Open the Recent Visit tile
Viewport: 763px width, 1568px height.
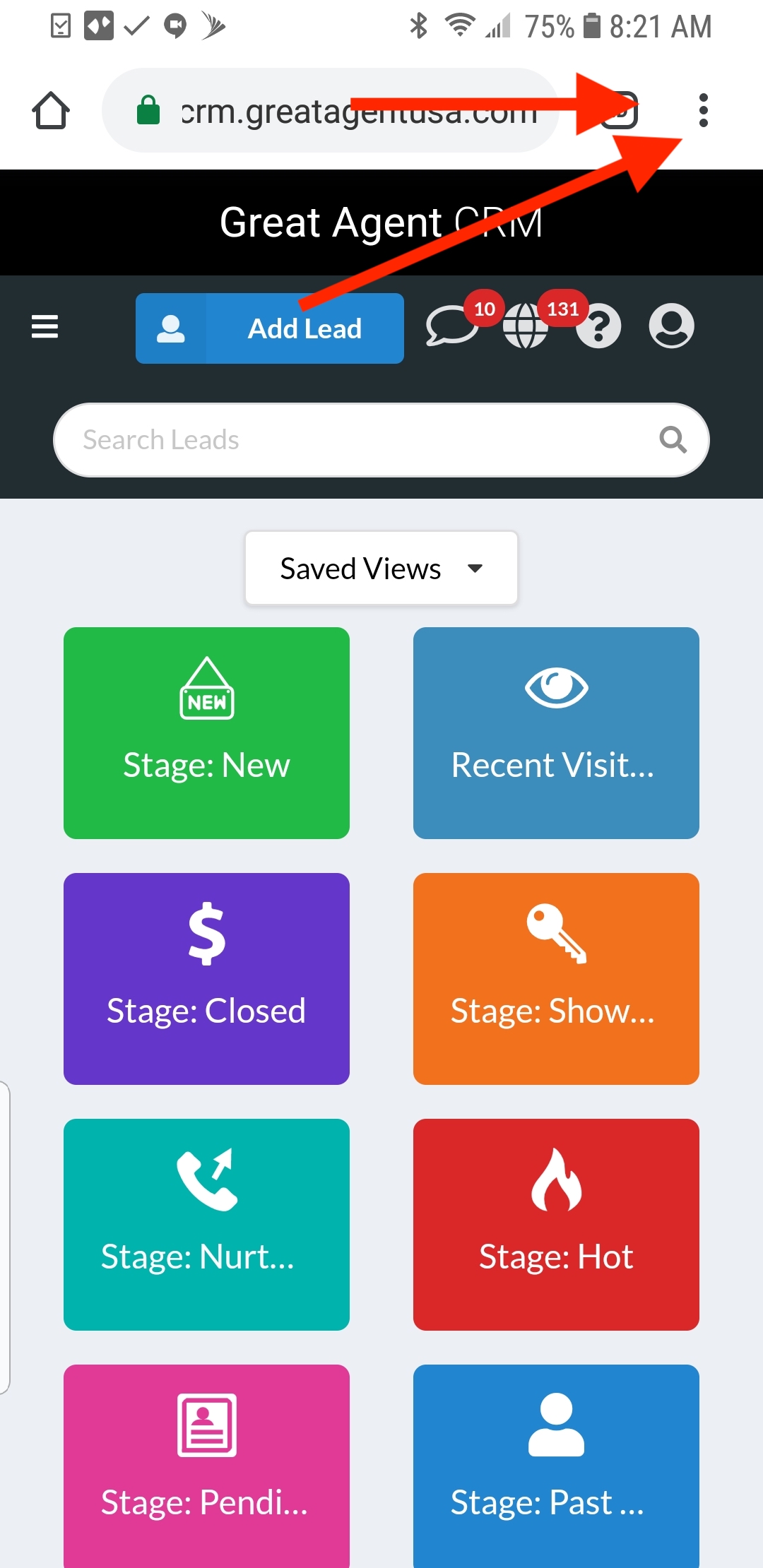[x=556, y=733]
